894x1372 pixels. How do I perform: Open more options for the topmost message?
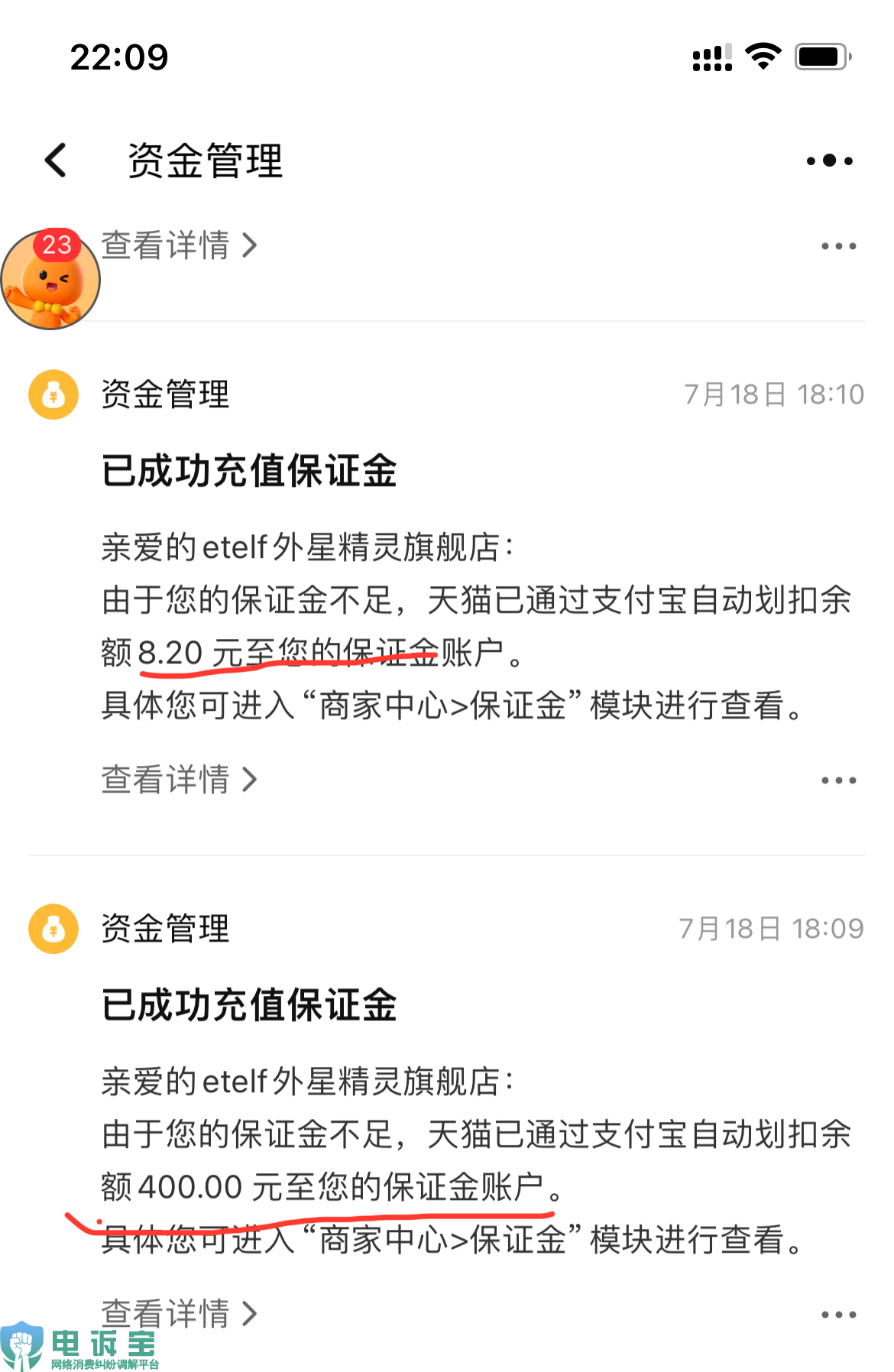838,246
